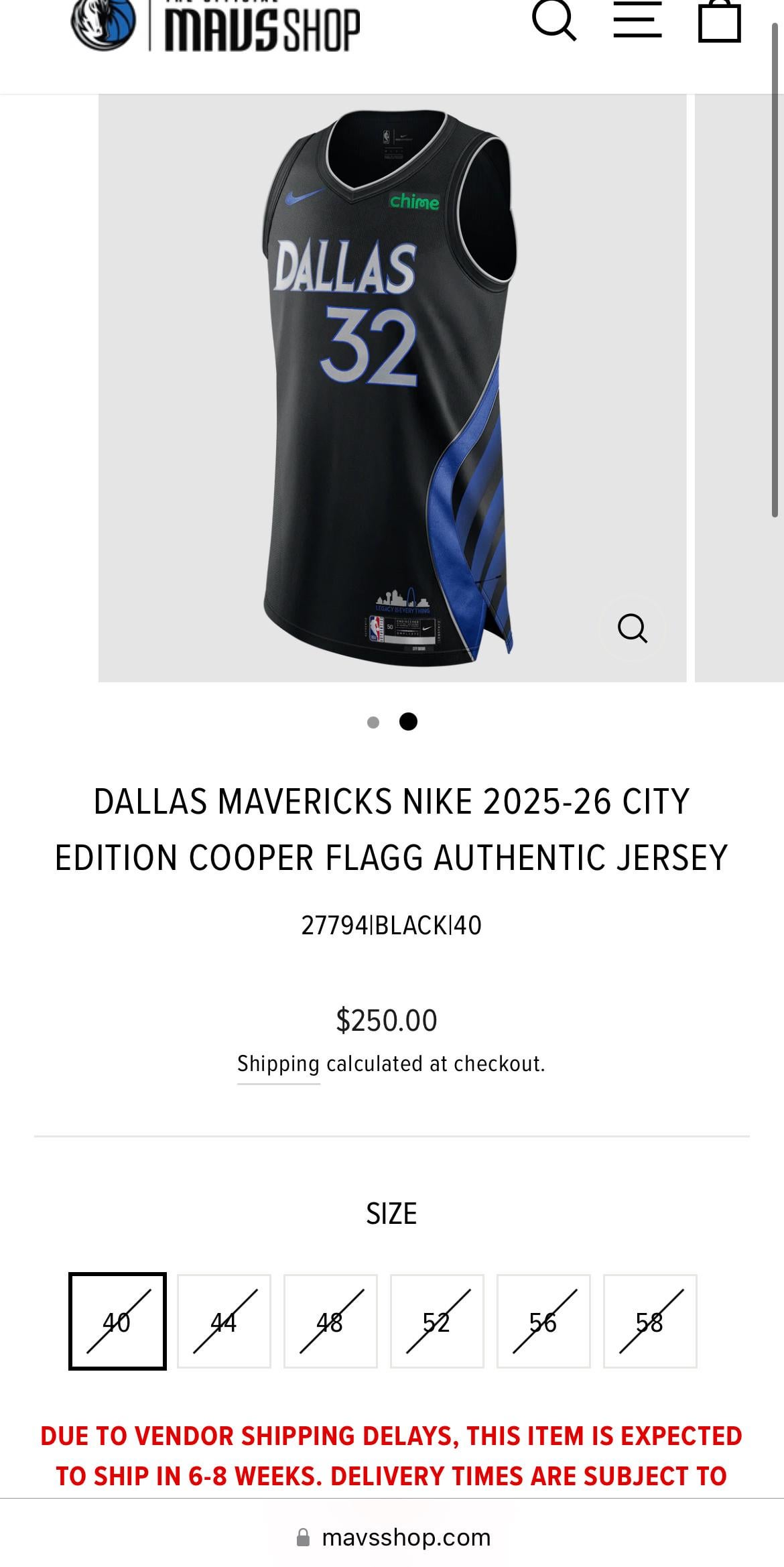The height and width of the screenshot is (1567, 784).
Task: Choose size 58
Action: pyautogui.click(x=650, y=1321)
